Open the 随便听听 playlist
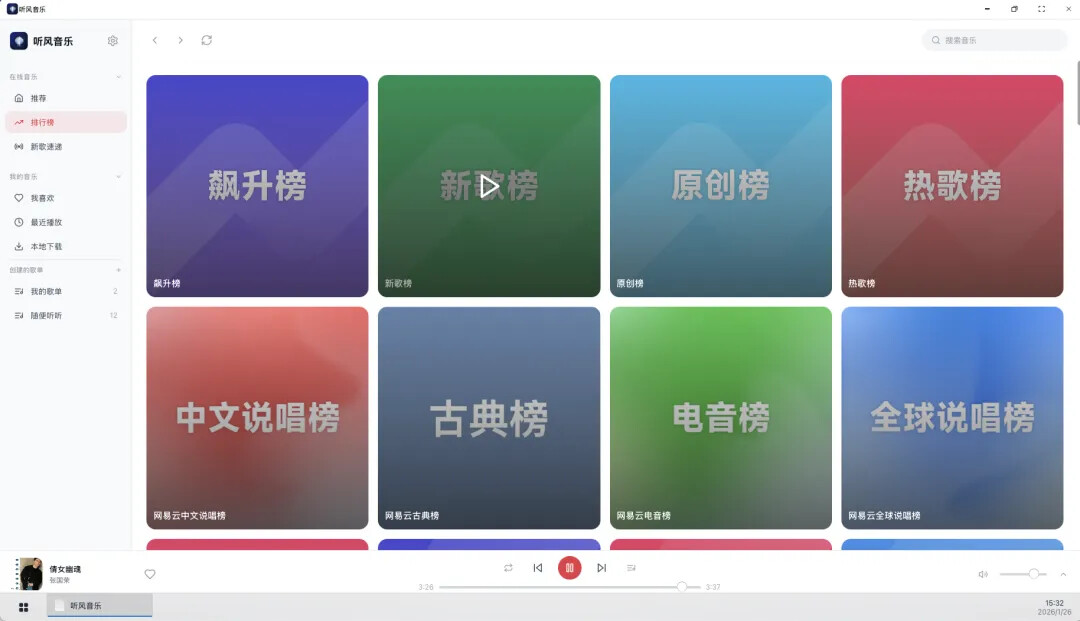 pos(46,315)
